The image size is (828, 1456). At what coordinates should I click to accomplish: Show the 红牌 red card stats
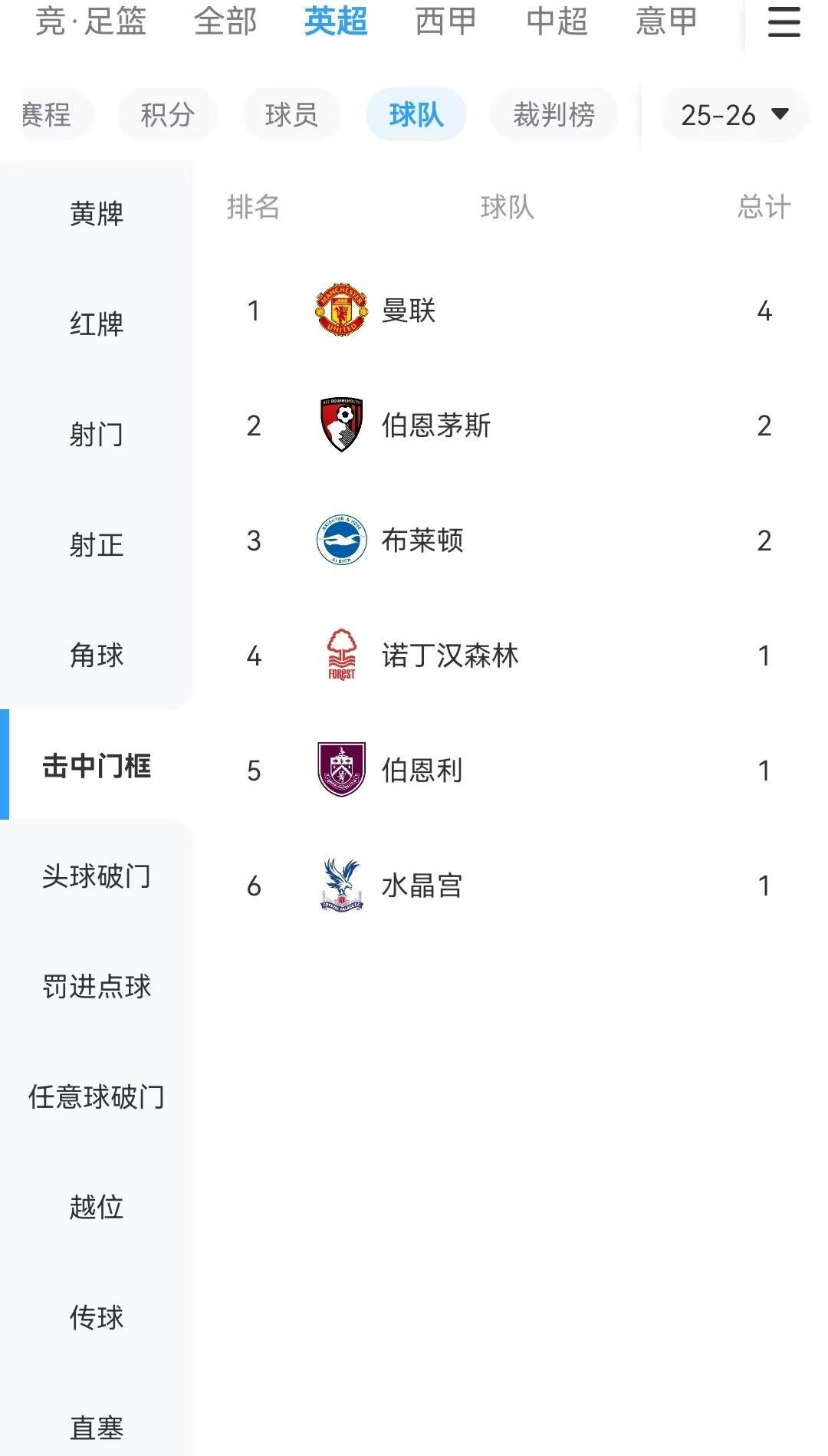(x=97, y=324)
